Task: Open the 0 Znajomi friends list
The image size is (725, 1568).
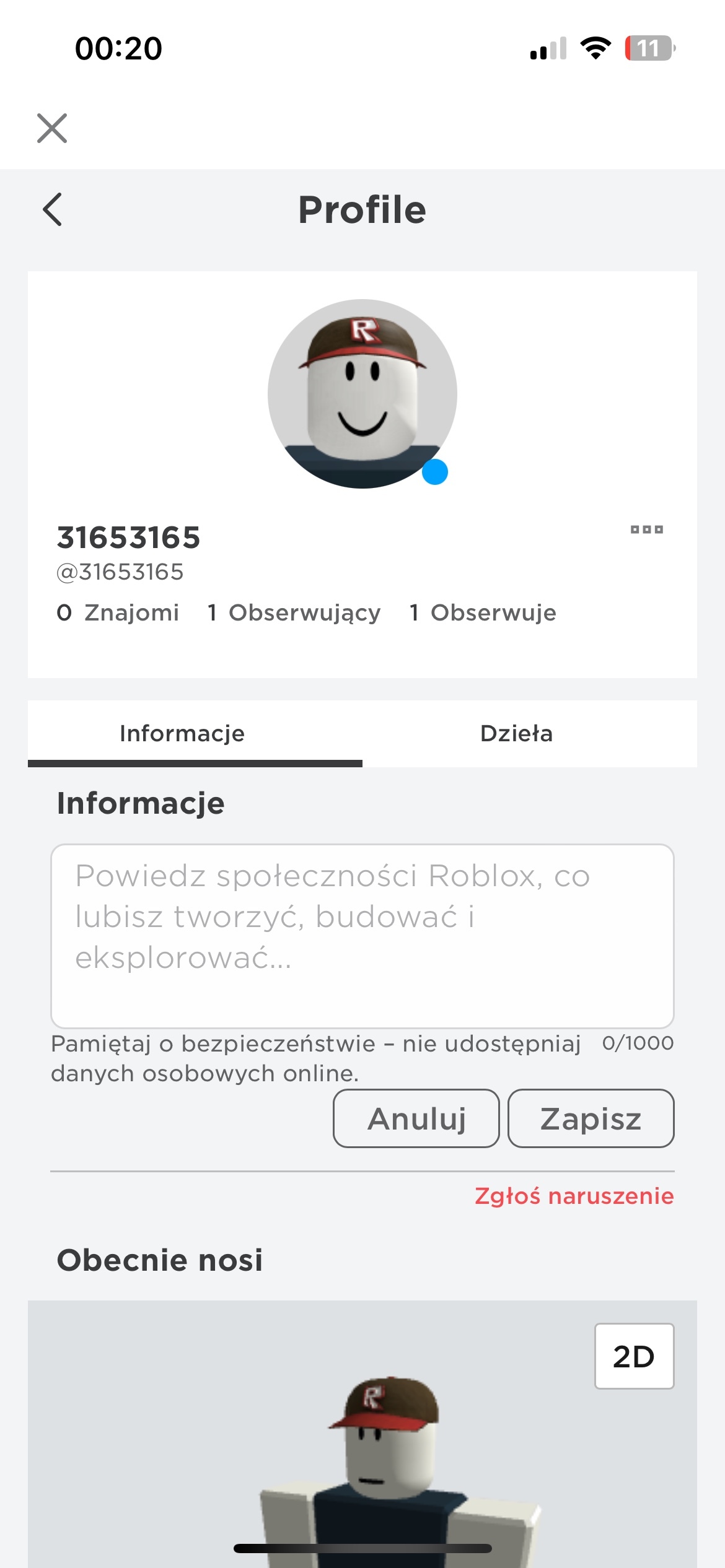Action: coord(118,612)
